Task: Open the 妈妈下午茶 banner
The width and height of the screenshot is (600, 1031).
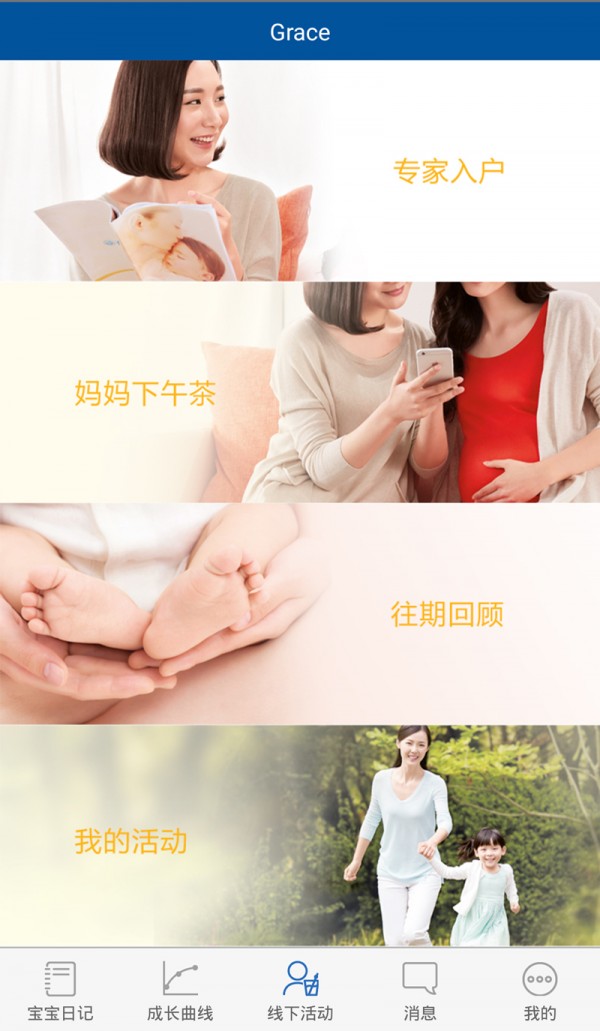Action: [300, 392]
